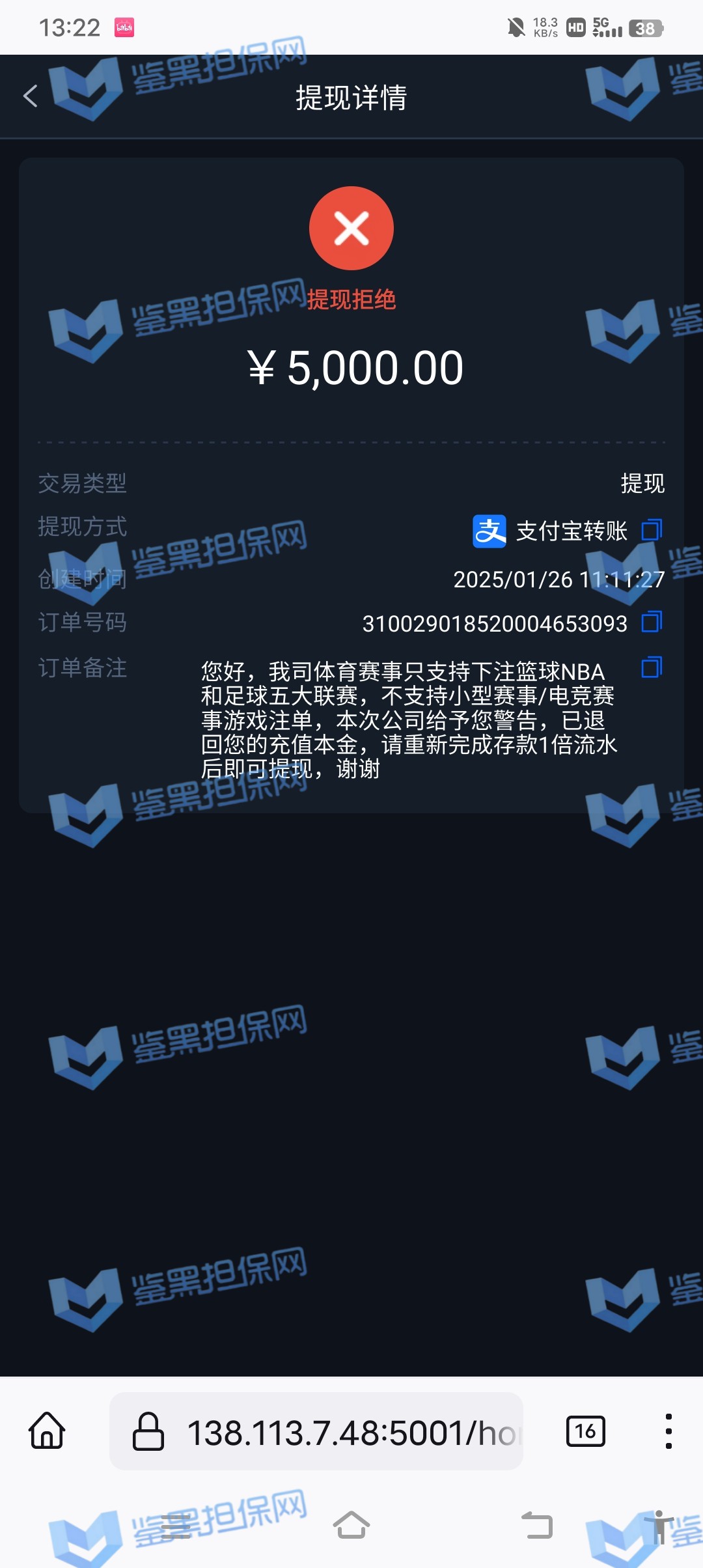Image resolution: width=703 pixels, height=1568 pixels.
Task: Go back from the withdrawal details page
Action: [31, 96]
